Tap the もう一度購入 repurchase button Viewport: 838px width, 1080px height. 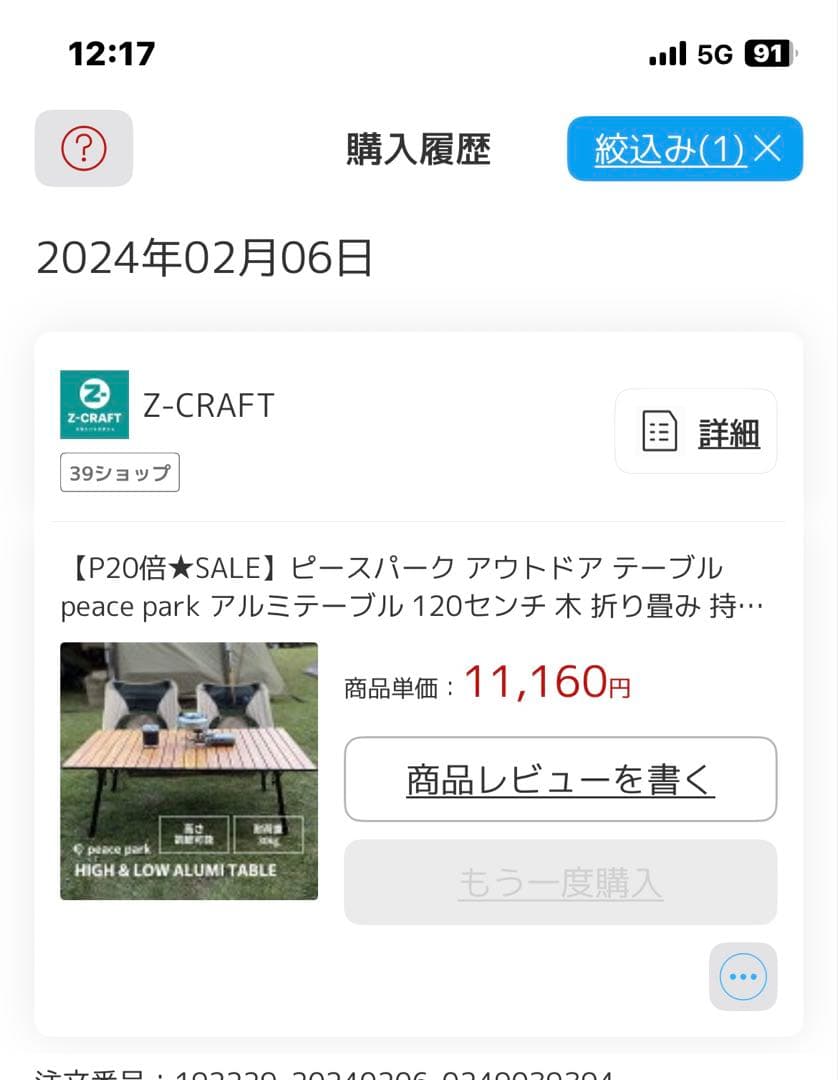tap(559, 882)
